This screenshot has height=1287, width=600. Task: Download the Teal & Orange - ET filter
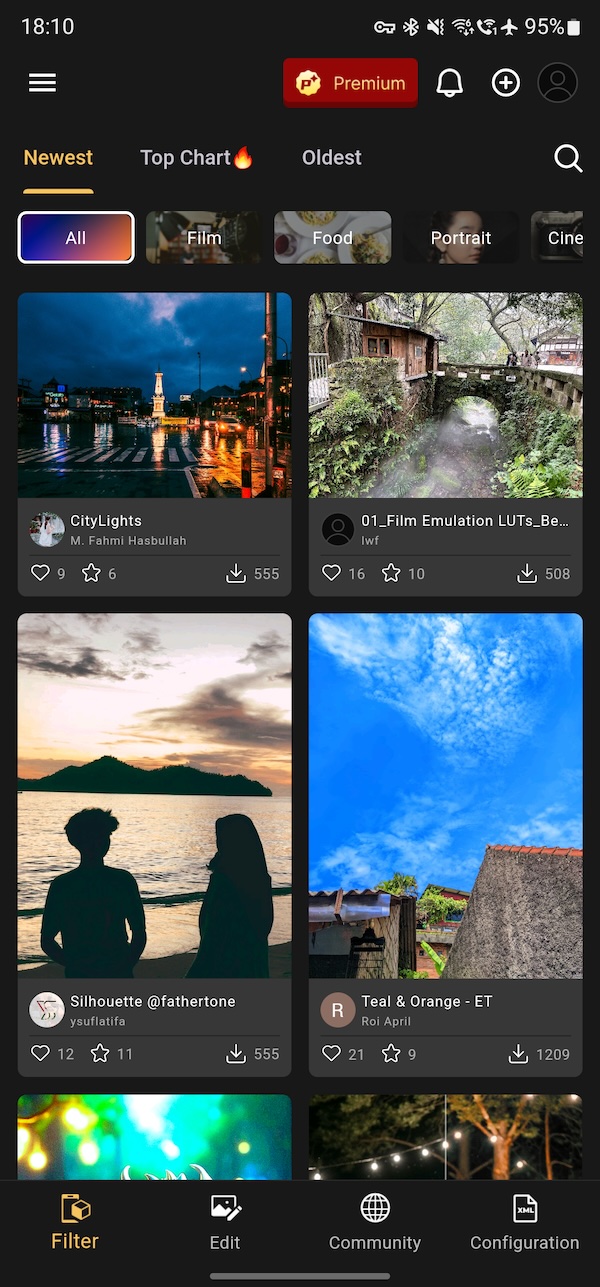(519, 1054)
